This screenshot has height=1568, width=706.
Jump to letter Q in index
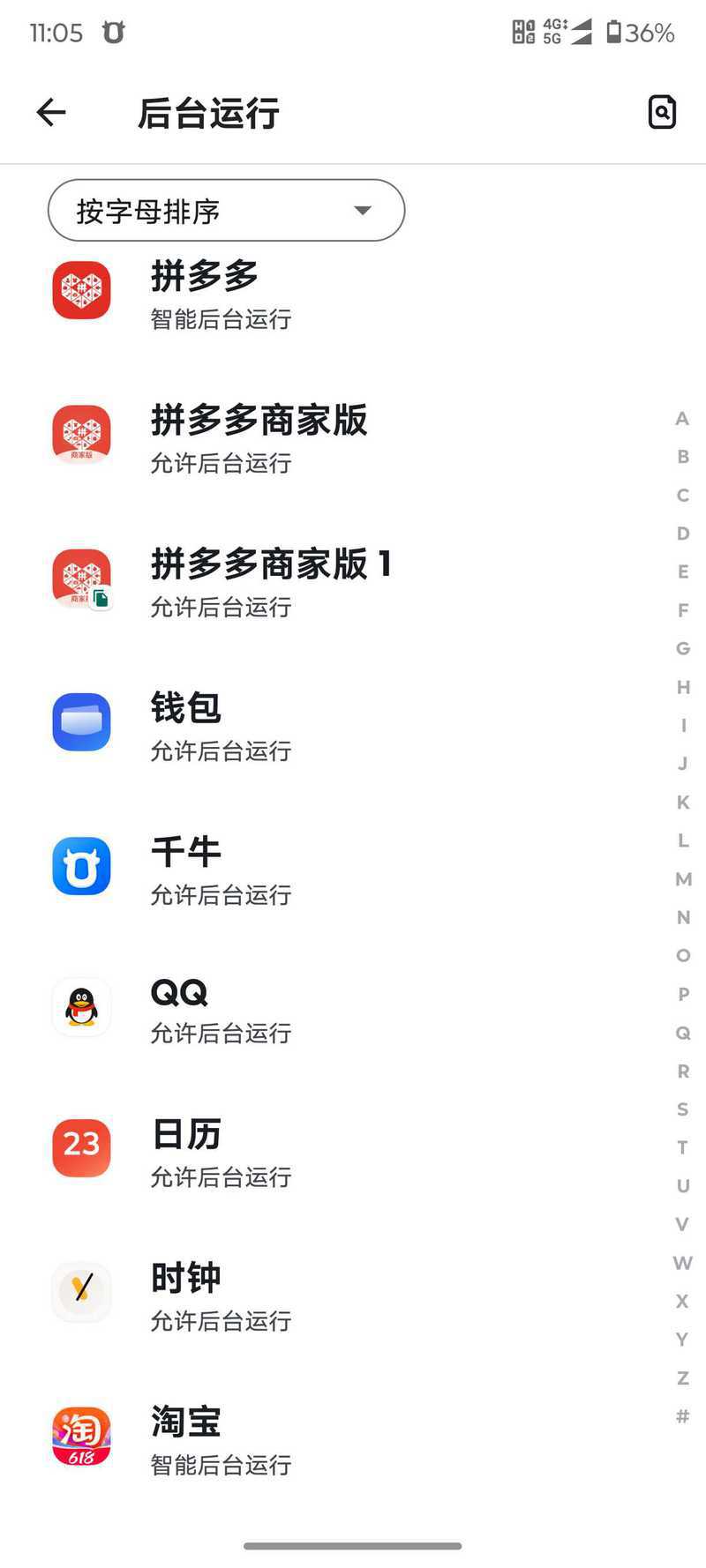point(682,1033)
